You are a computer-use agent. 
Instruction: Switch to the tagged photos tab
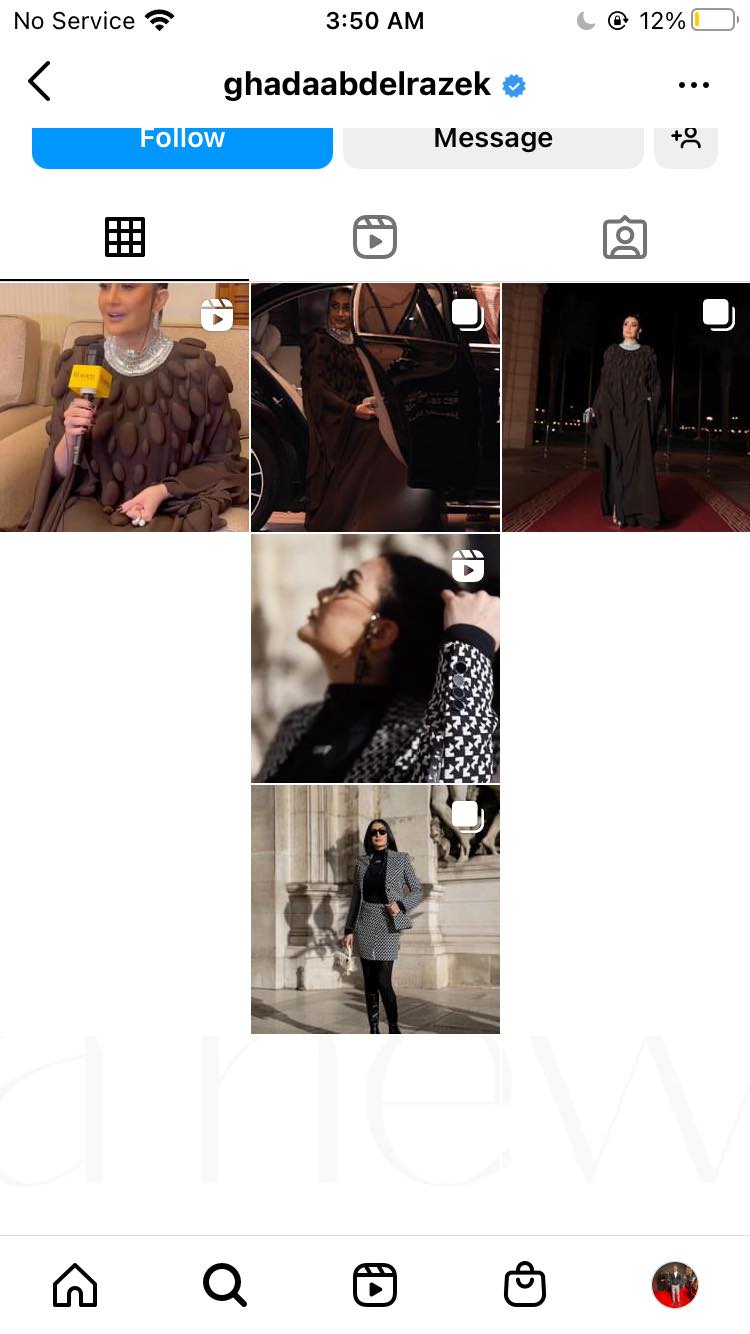point(625,238)
